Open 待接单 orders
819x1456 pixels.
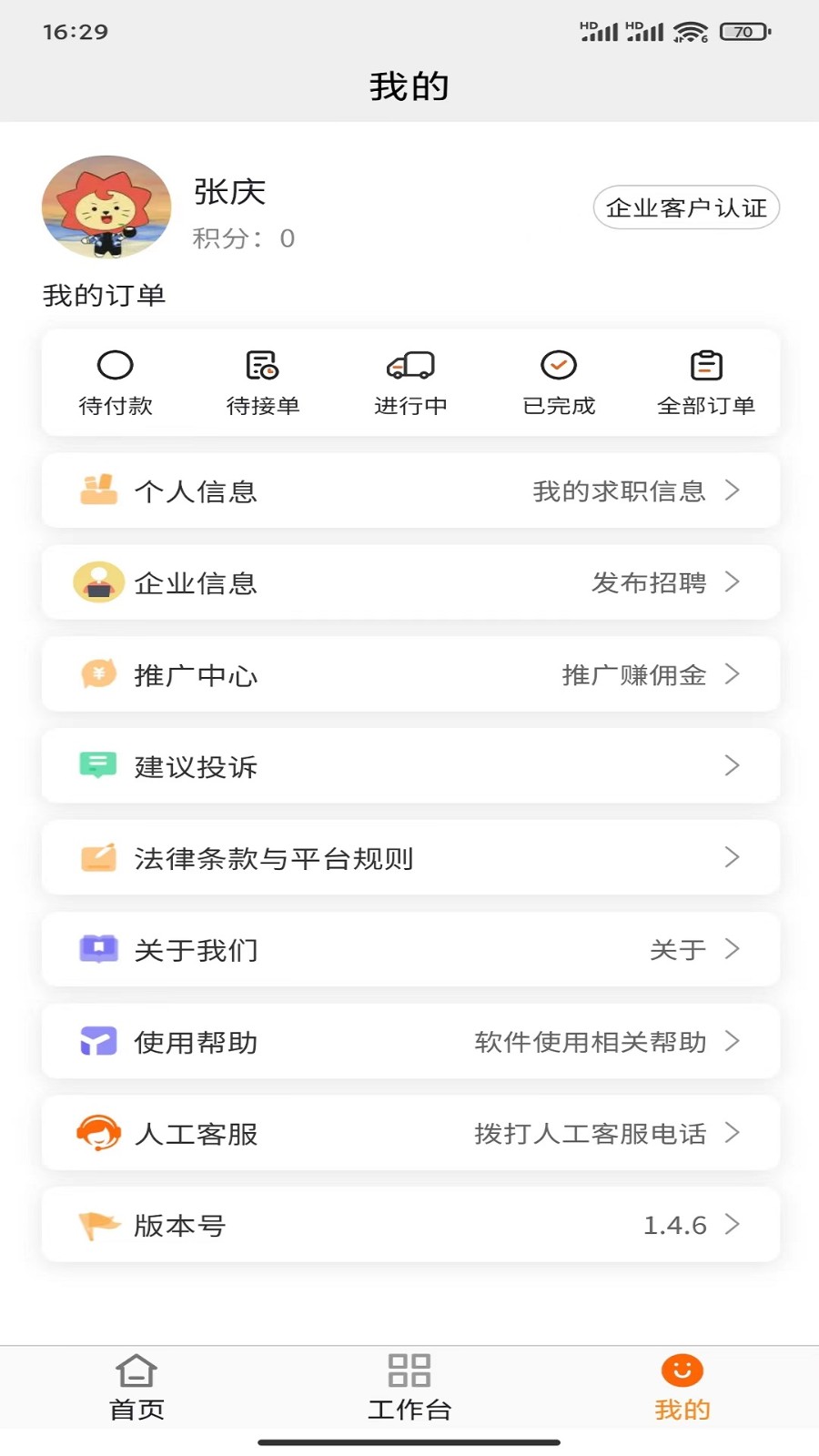tap(263, 383)
